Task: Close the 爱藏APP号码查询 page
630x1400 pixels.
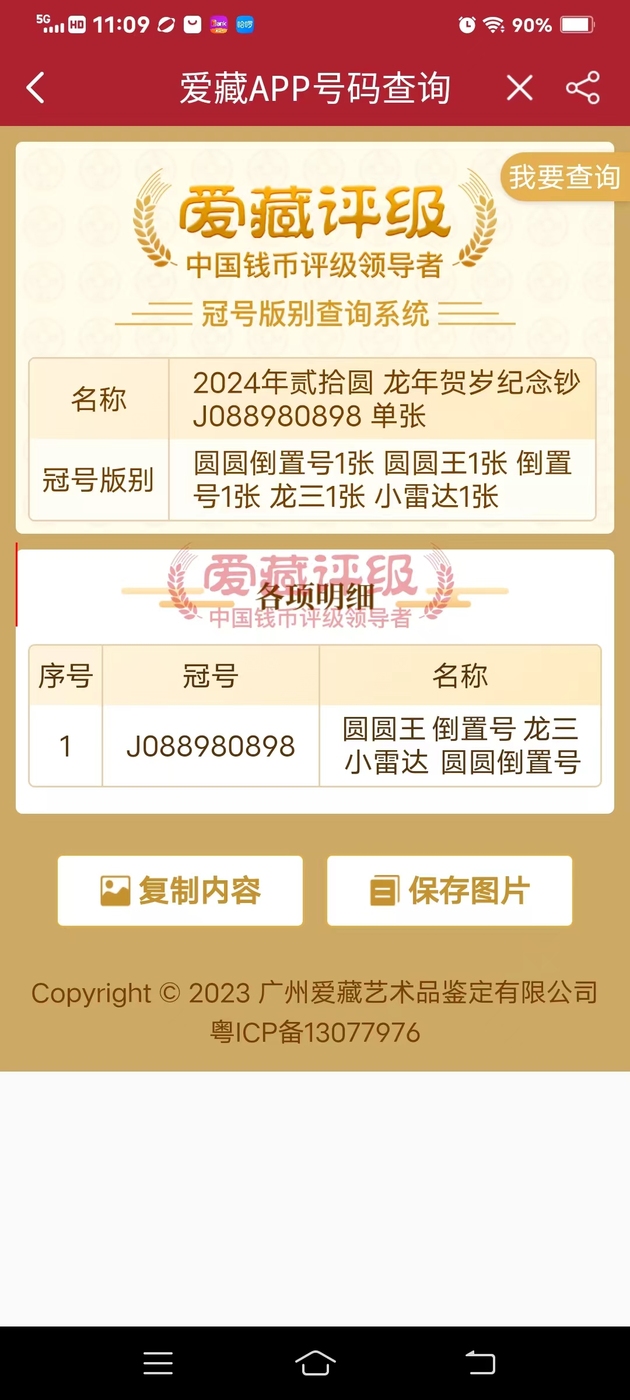Action: [x=519, y=88]
